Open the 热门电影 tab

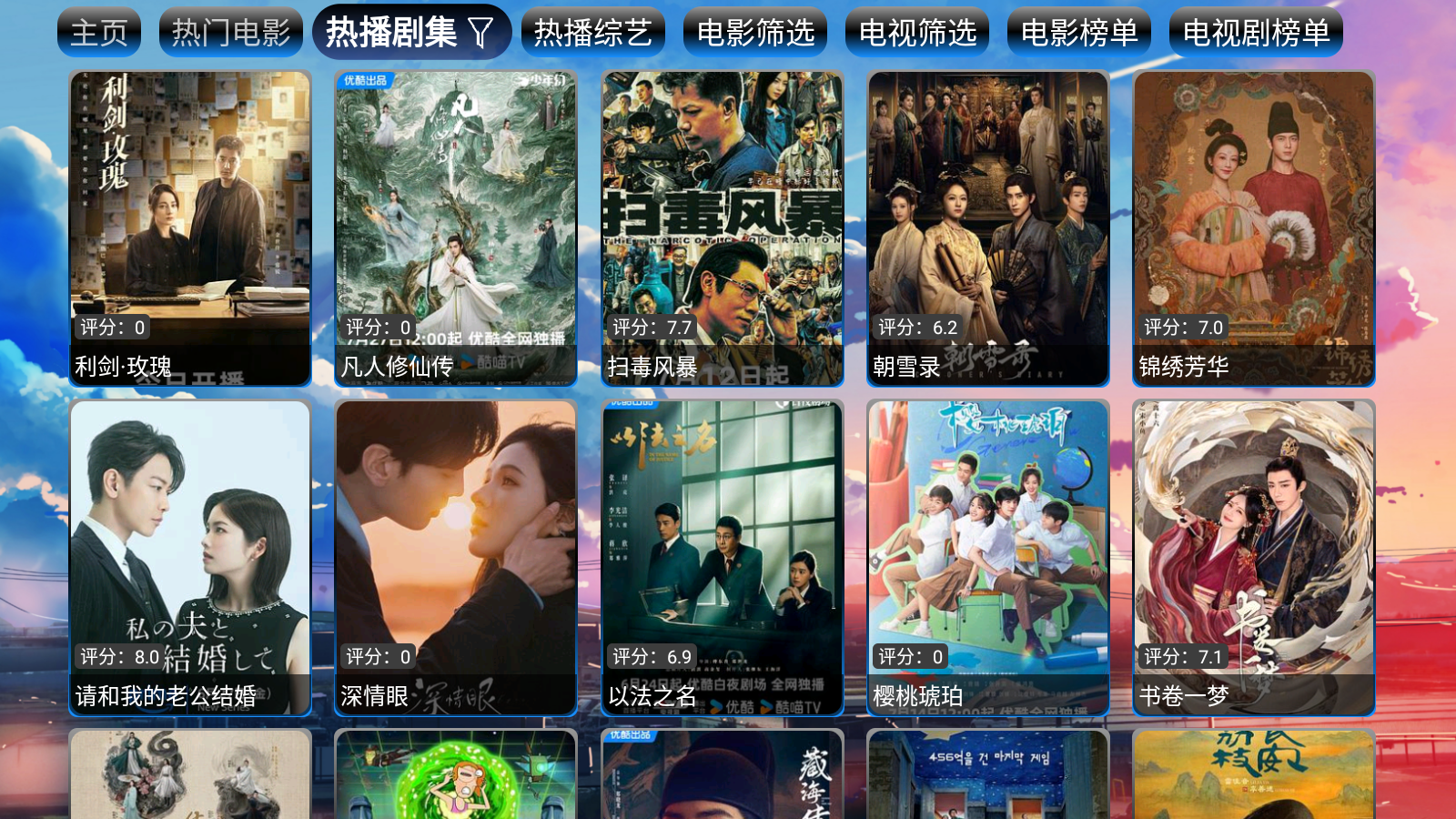point(231,33)
